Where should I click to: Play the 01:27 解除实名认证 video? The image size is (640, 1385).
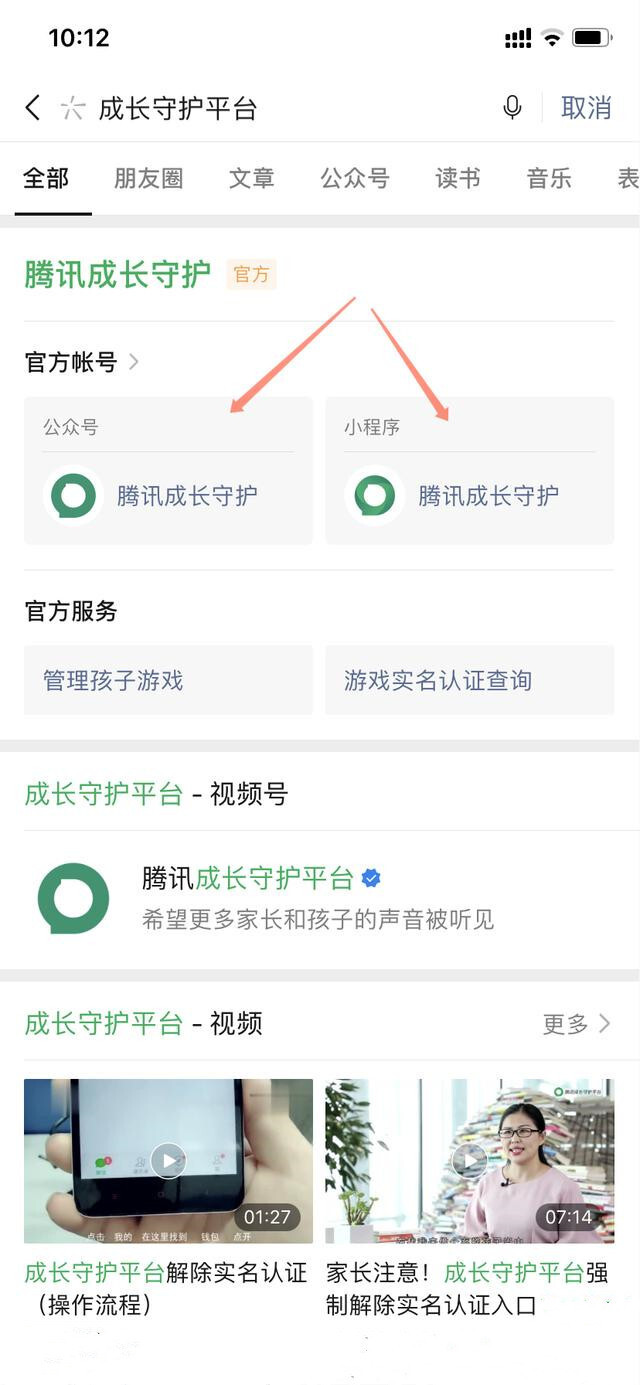pyautogui.click(x=168, y=1160)
